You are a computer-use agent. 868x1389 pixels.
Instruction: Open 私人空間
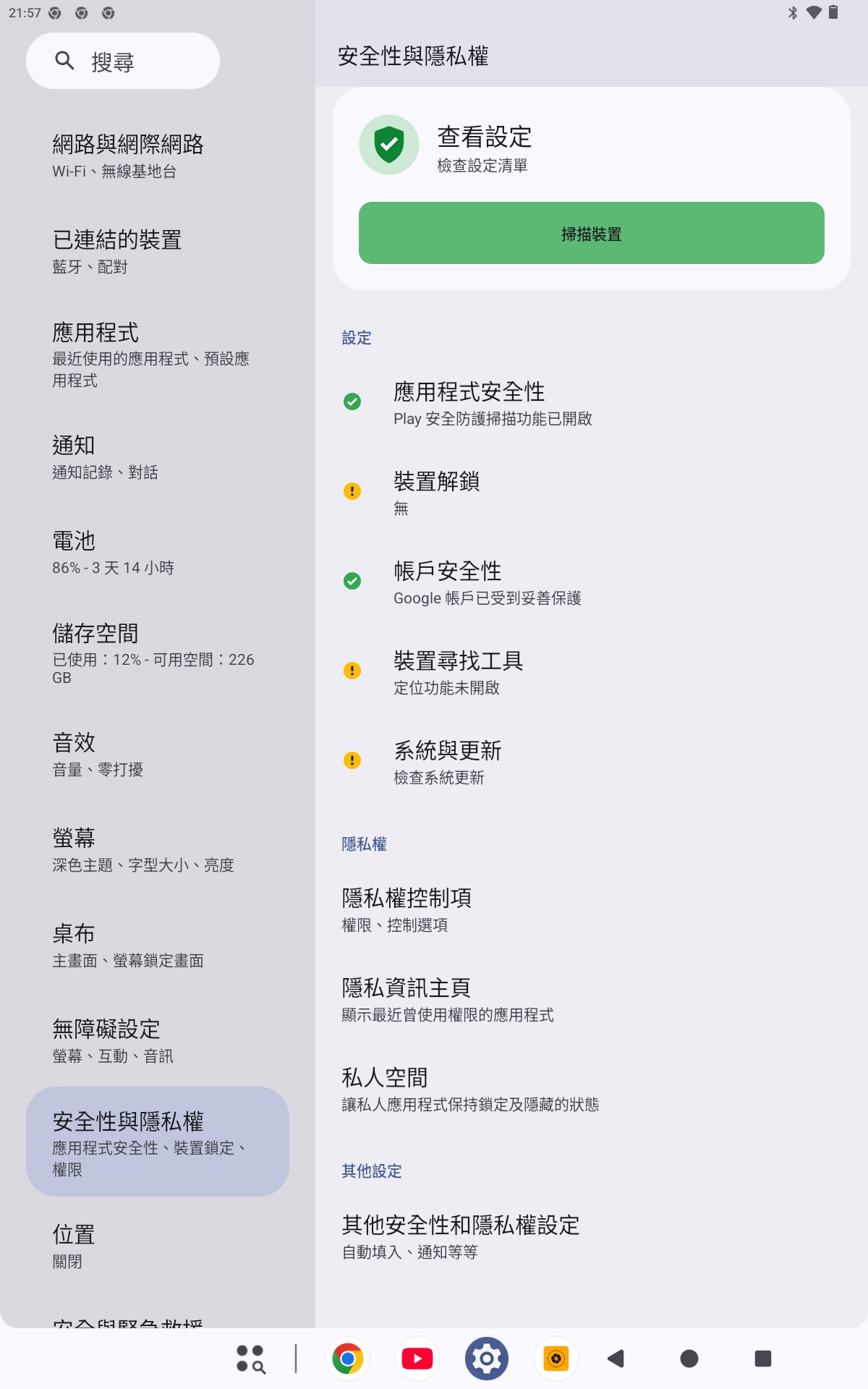(x=469, y=1089)
